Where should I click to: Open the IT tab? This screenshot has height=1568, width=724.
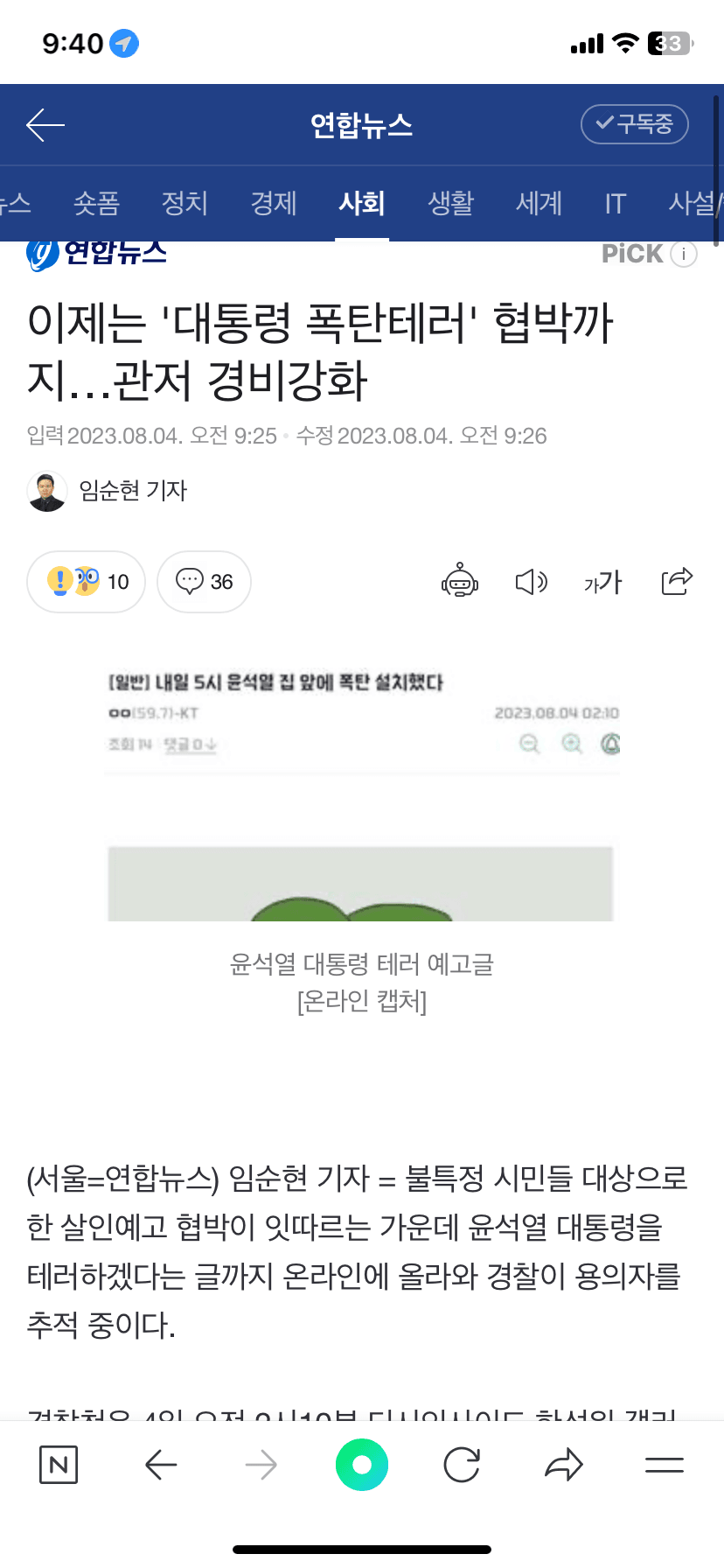point(615,203)
